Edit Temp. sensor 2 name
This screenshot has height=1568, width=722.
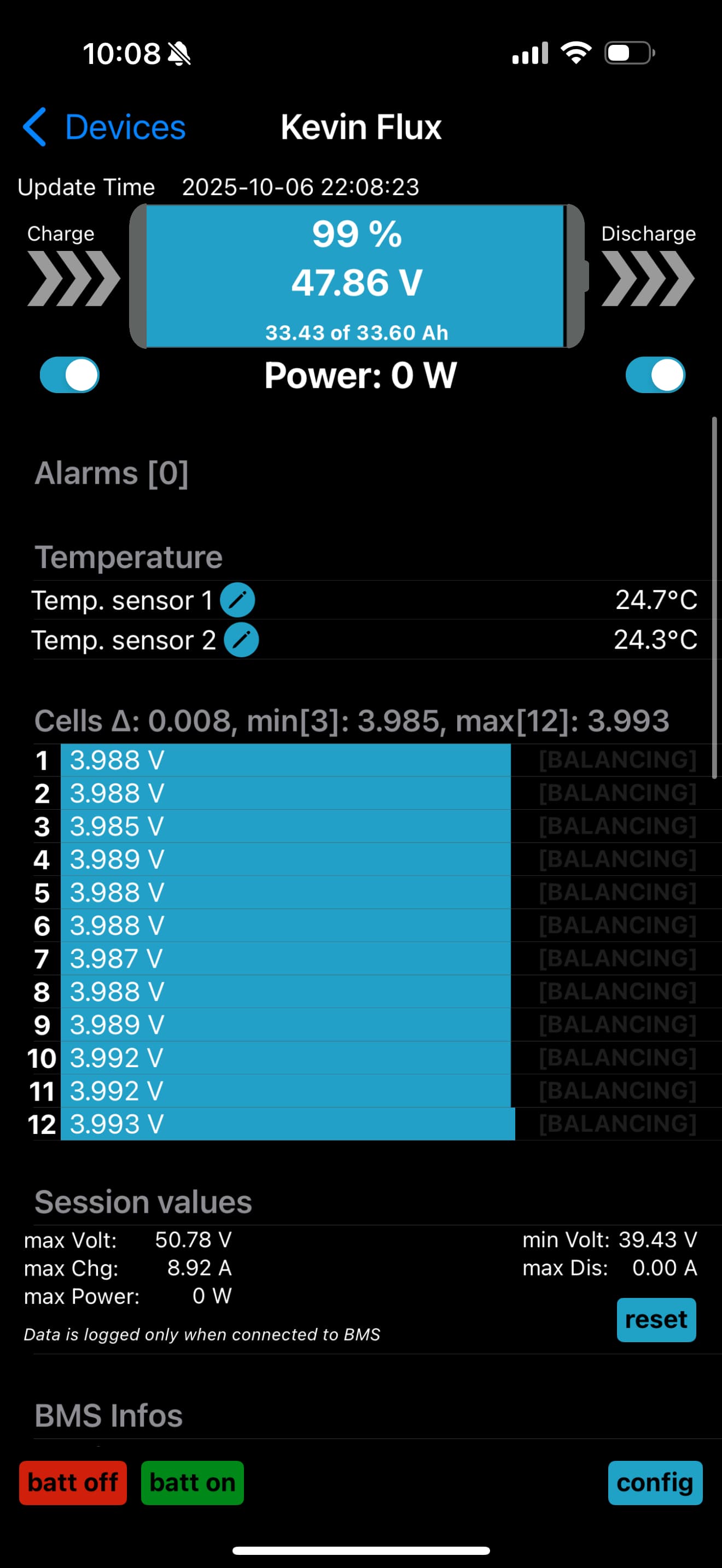(241, 640)
